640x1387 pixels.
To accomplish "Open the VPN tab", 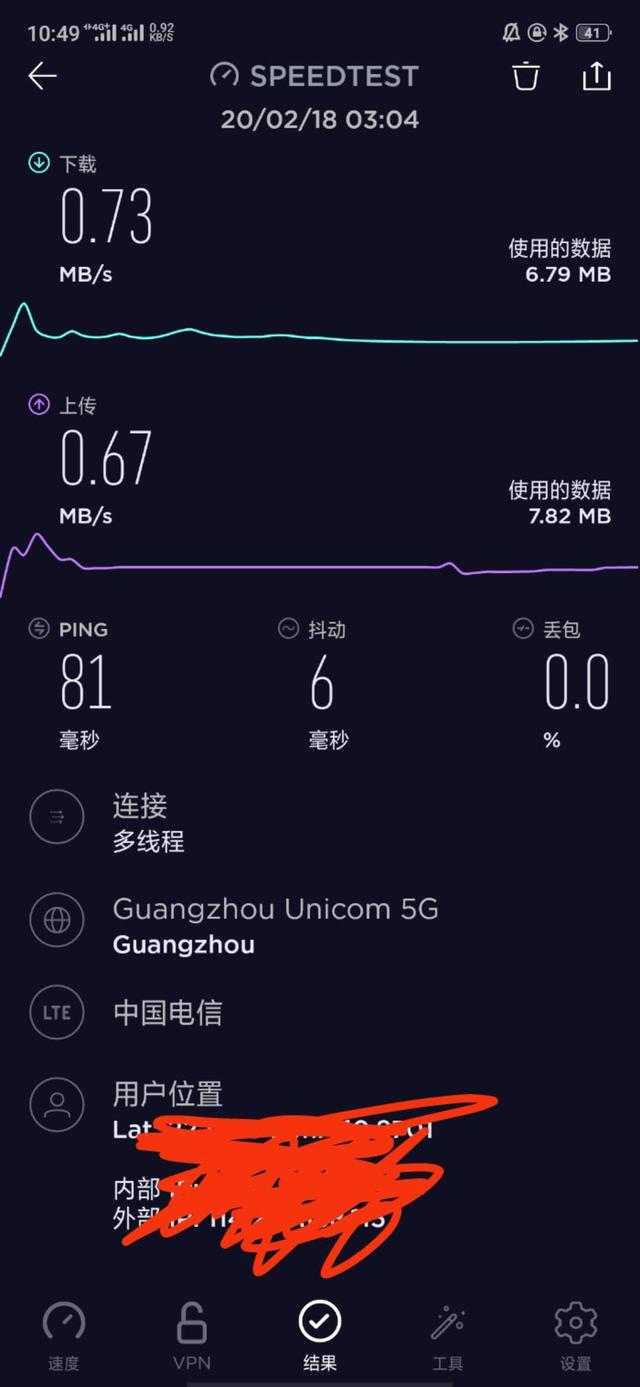I will pyautogui.click(x=192, y=1335).
